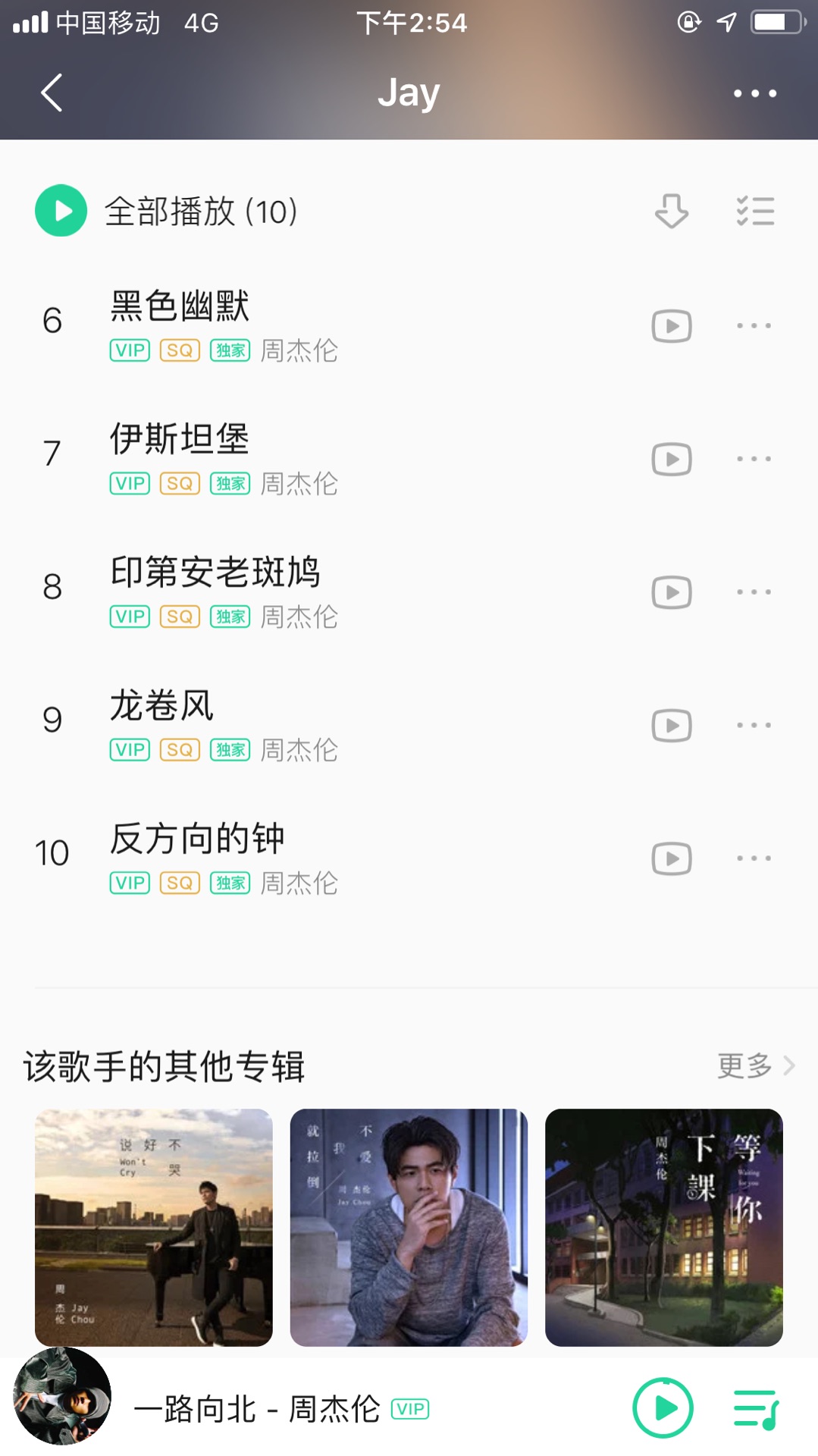Select the song 伊斯坦堡
Image resolution: width=818 pixels, height=1456 pixels.
[180, 440]
